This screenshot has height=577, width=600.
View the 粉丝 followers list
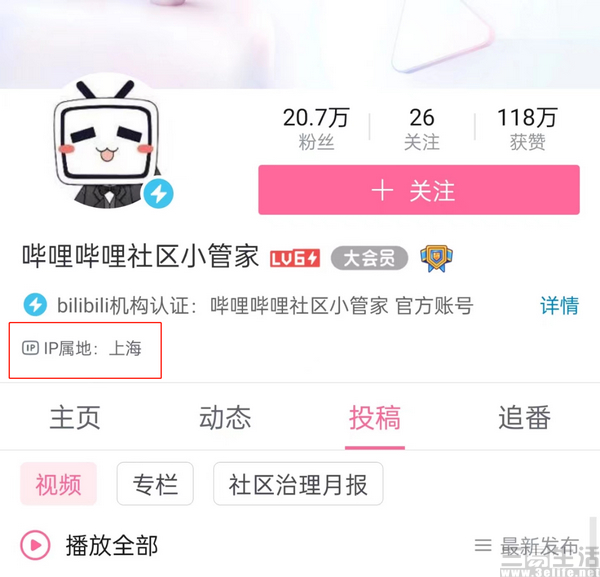click(x=316, y=128)
